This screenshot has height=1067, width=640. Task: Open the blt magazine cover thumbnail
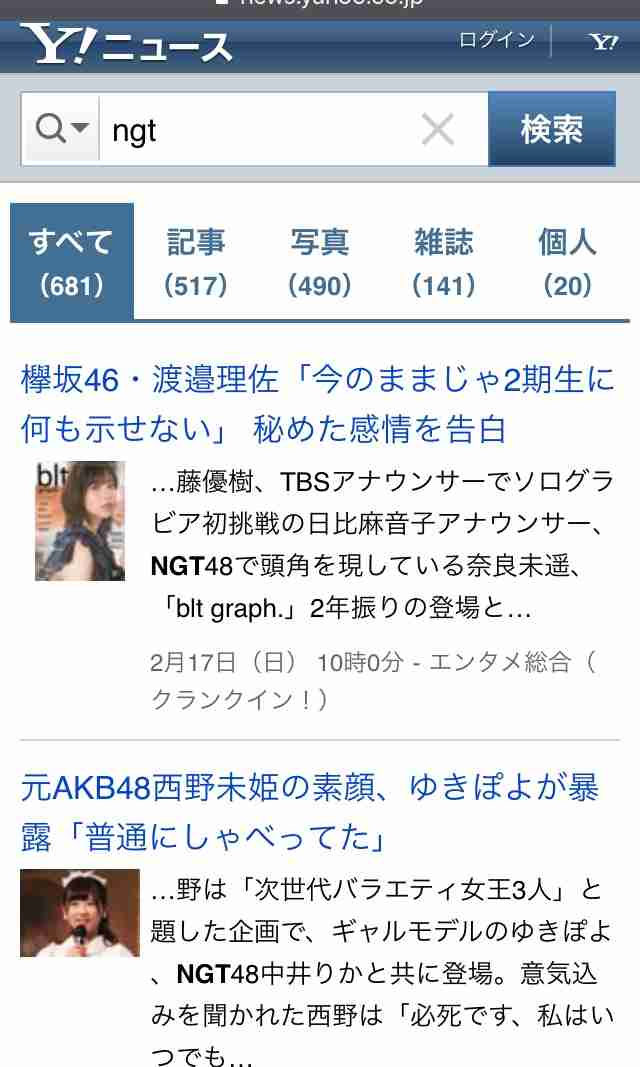[x=80, y=520]
